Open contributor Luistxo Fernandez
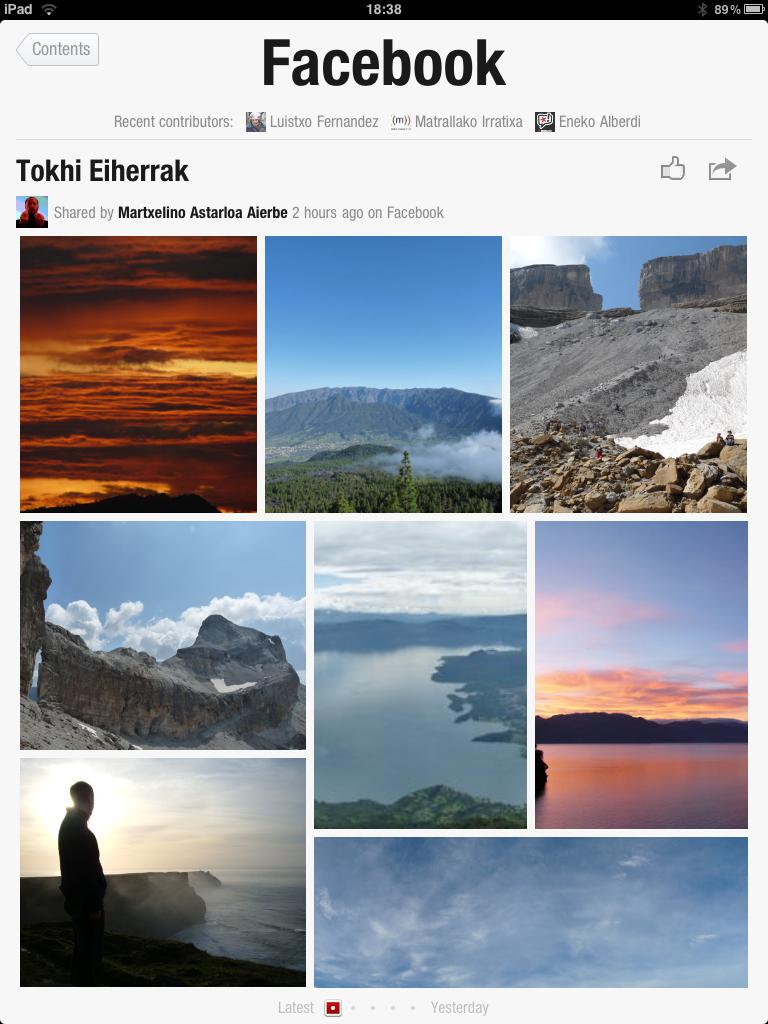The width and height of the screenshot is (768, 1024). pos(313,122)
